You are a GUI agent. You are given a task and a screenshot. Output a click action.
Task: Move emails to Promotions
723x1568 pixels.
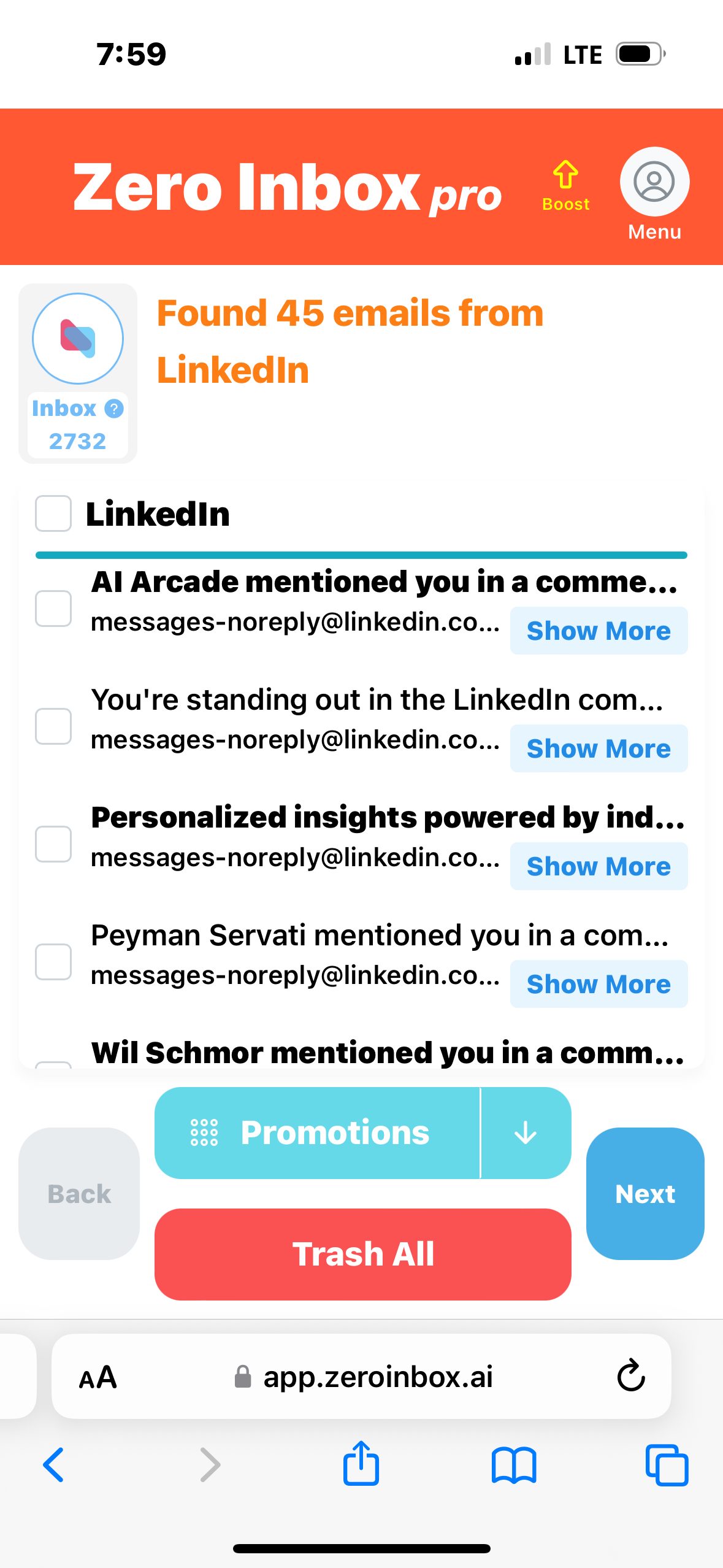pyautogui.click(x=317, y=1133)
